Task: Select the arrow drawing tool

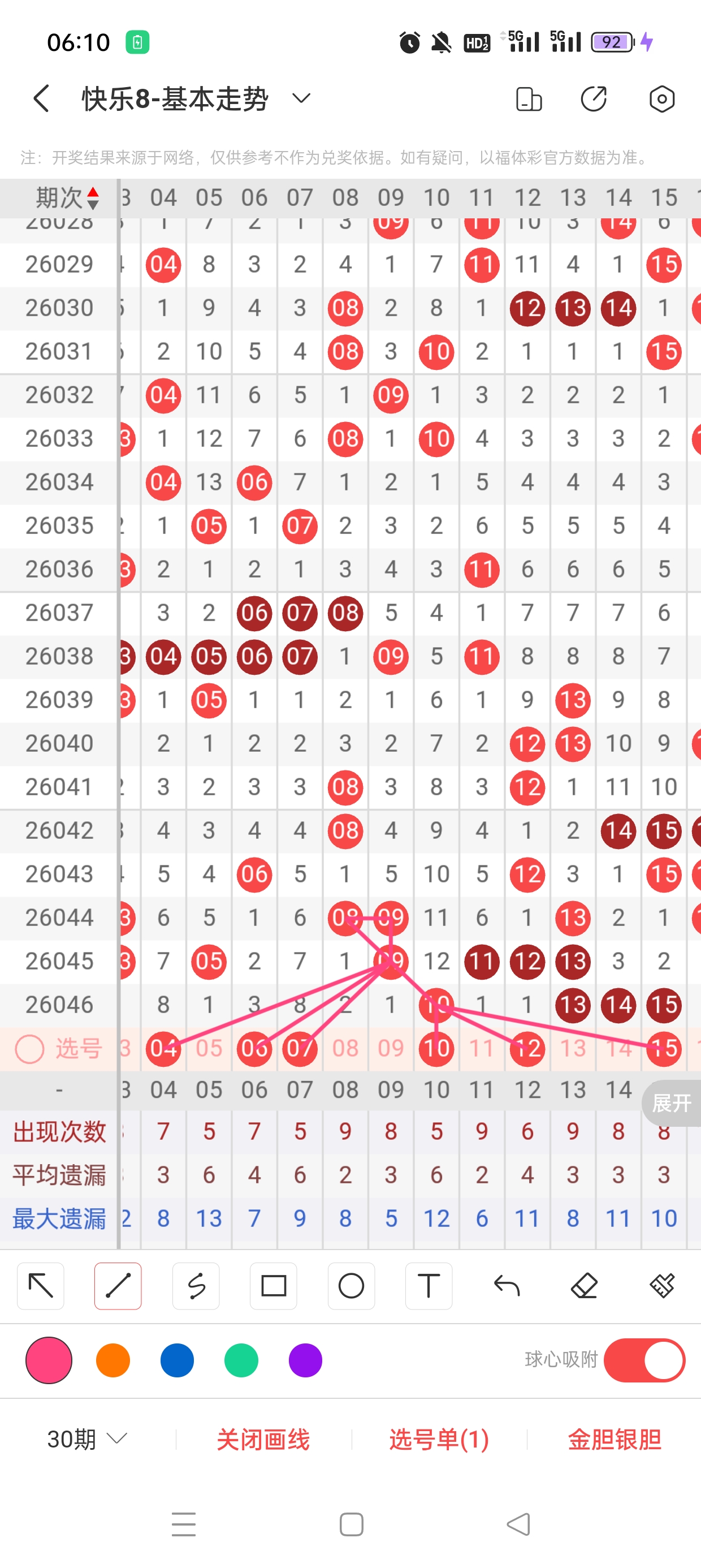Action: [41, 1286]
